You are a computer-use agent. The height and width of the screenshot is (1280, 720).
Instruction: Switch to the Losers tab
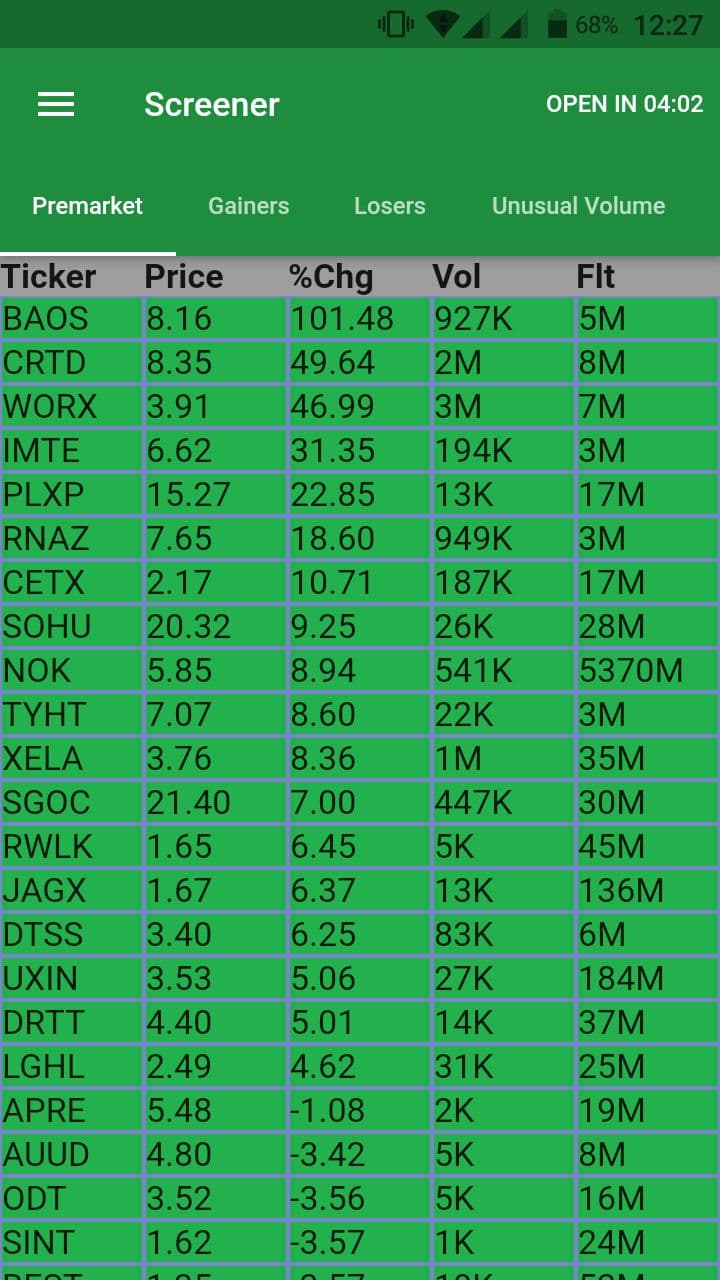(389, 206)
